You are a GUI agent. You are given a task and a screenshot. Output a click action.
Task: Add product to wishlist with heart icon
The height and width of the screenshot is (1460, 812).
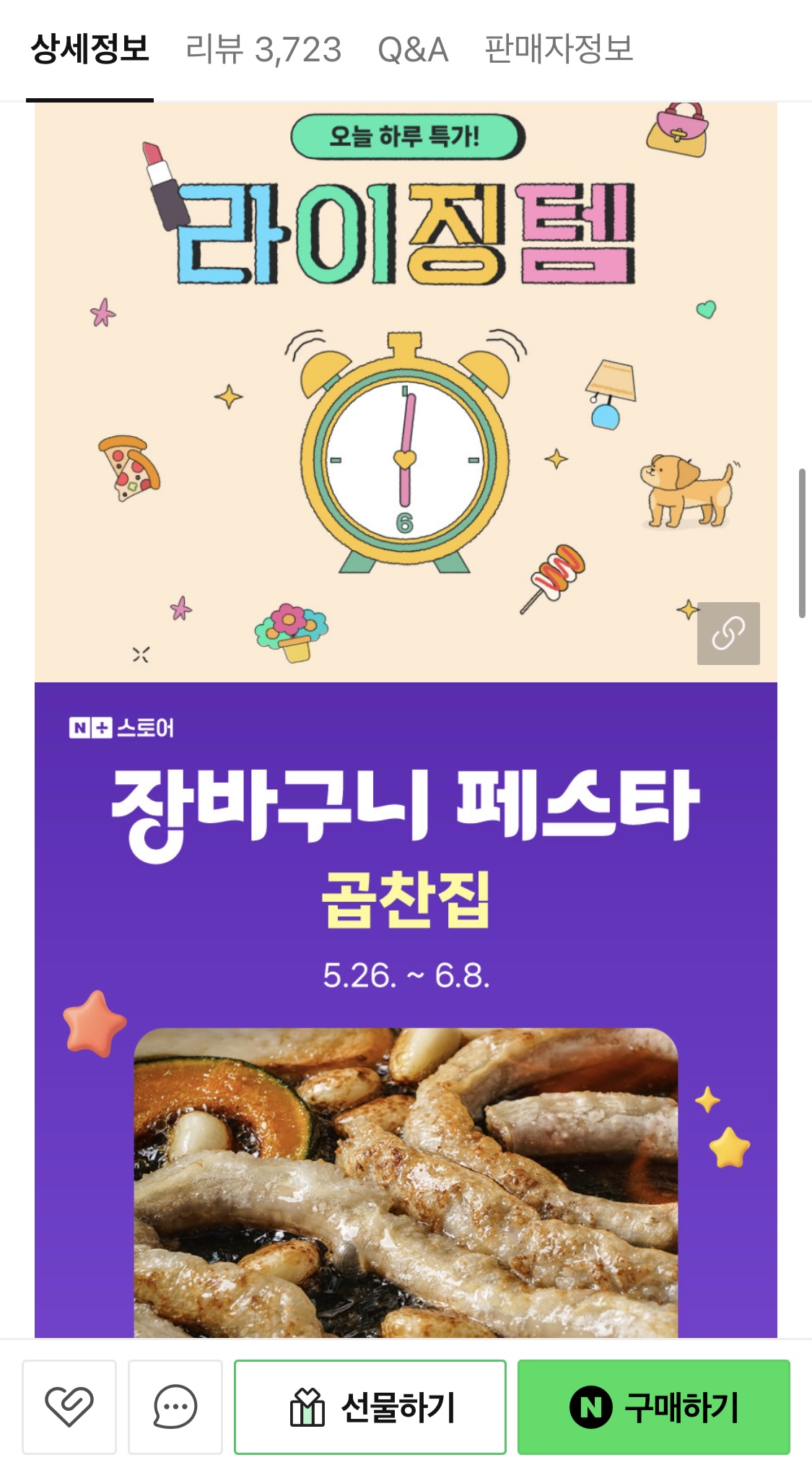coord(69,1407)
